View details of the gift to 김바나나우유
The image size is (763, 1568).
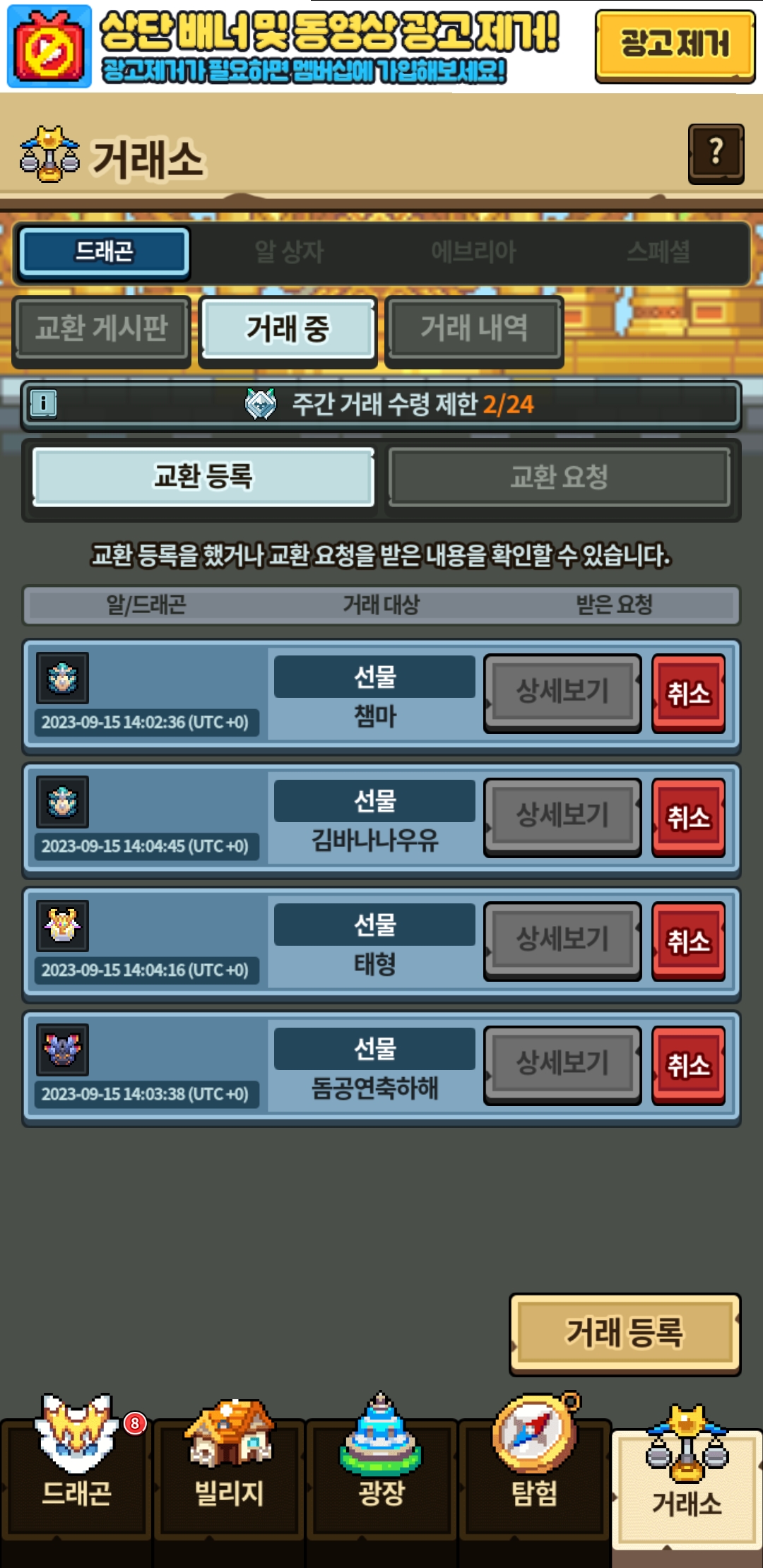pyautogui.click(x=562, y=816)
